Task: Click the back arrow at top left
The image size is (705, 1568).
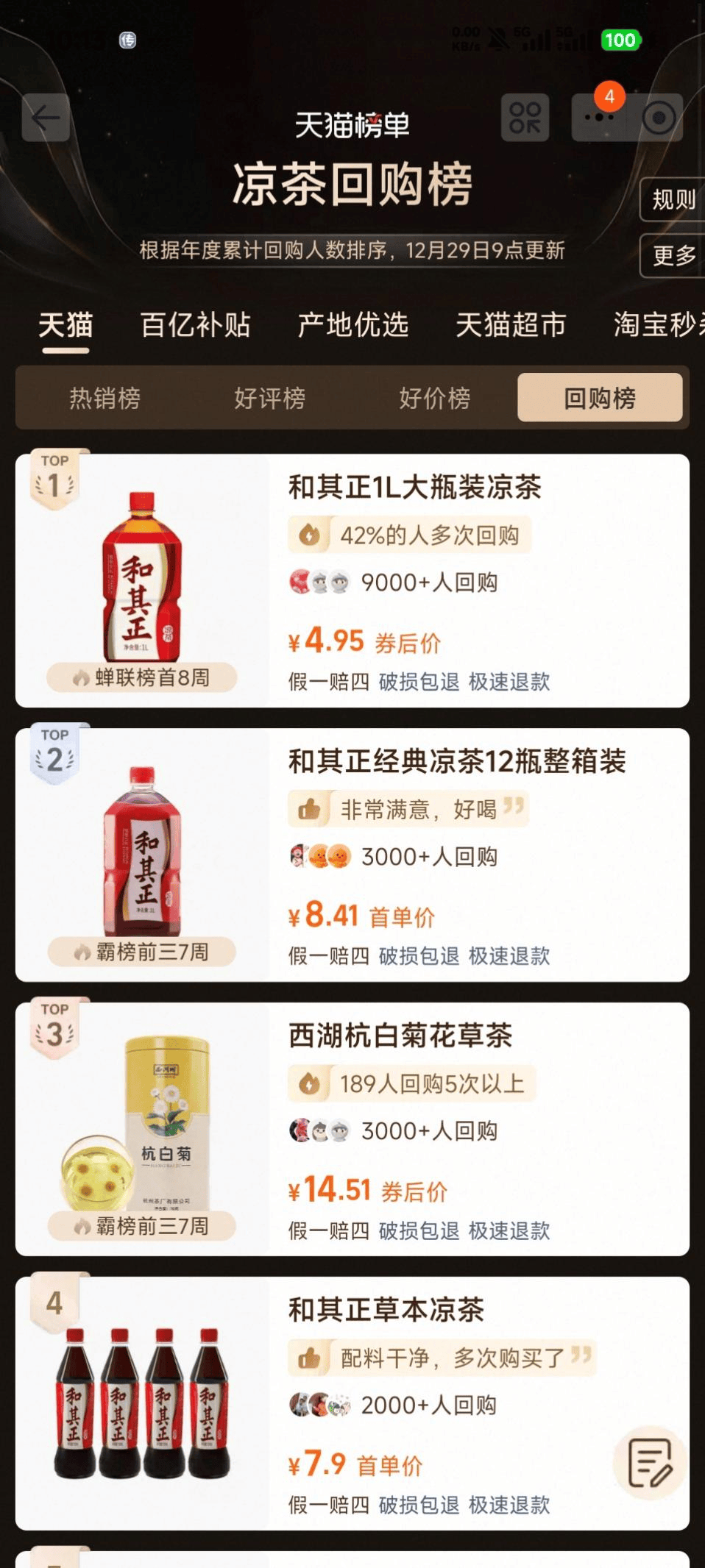Action: coord(45,118)
